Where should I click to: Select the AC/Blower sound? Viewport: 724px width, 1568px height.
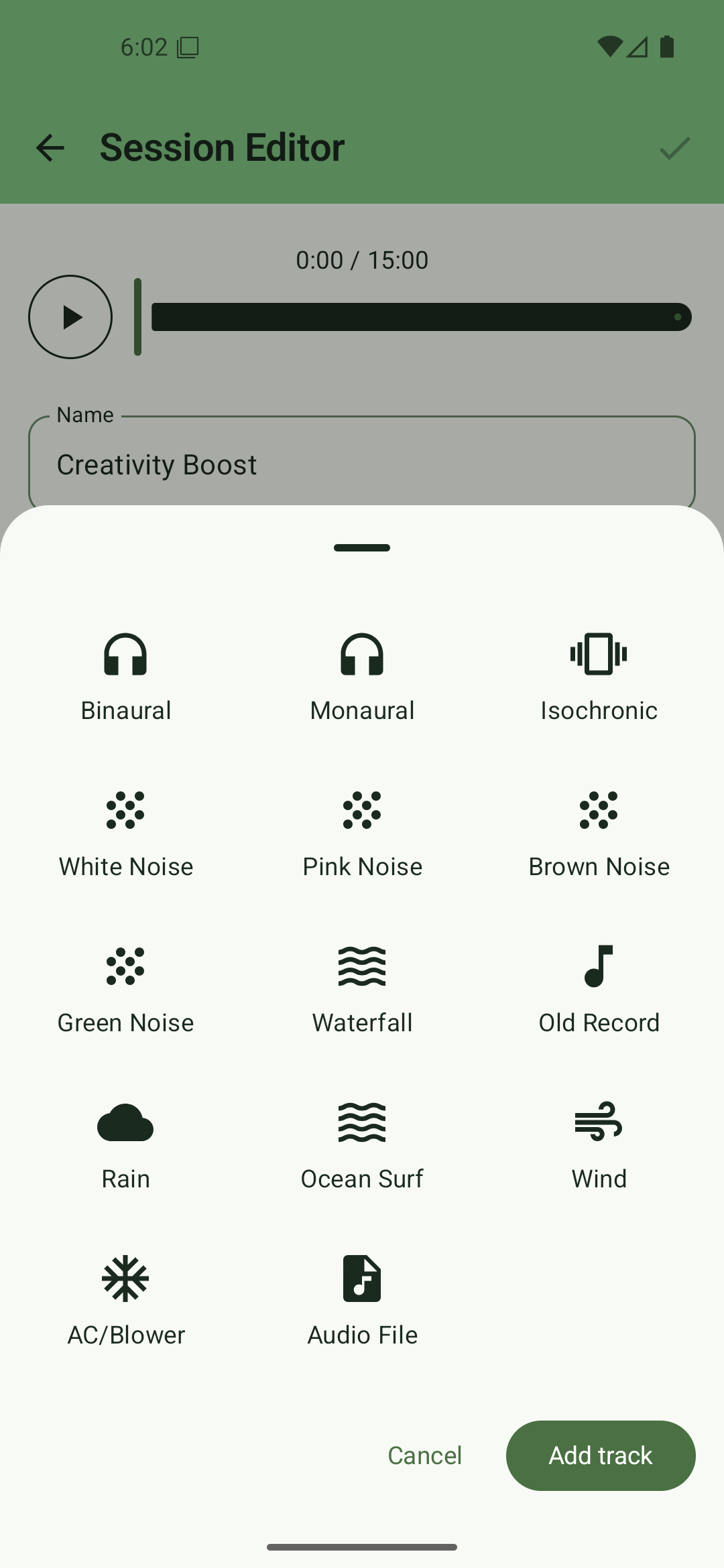tap(125, 1299)
